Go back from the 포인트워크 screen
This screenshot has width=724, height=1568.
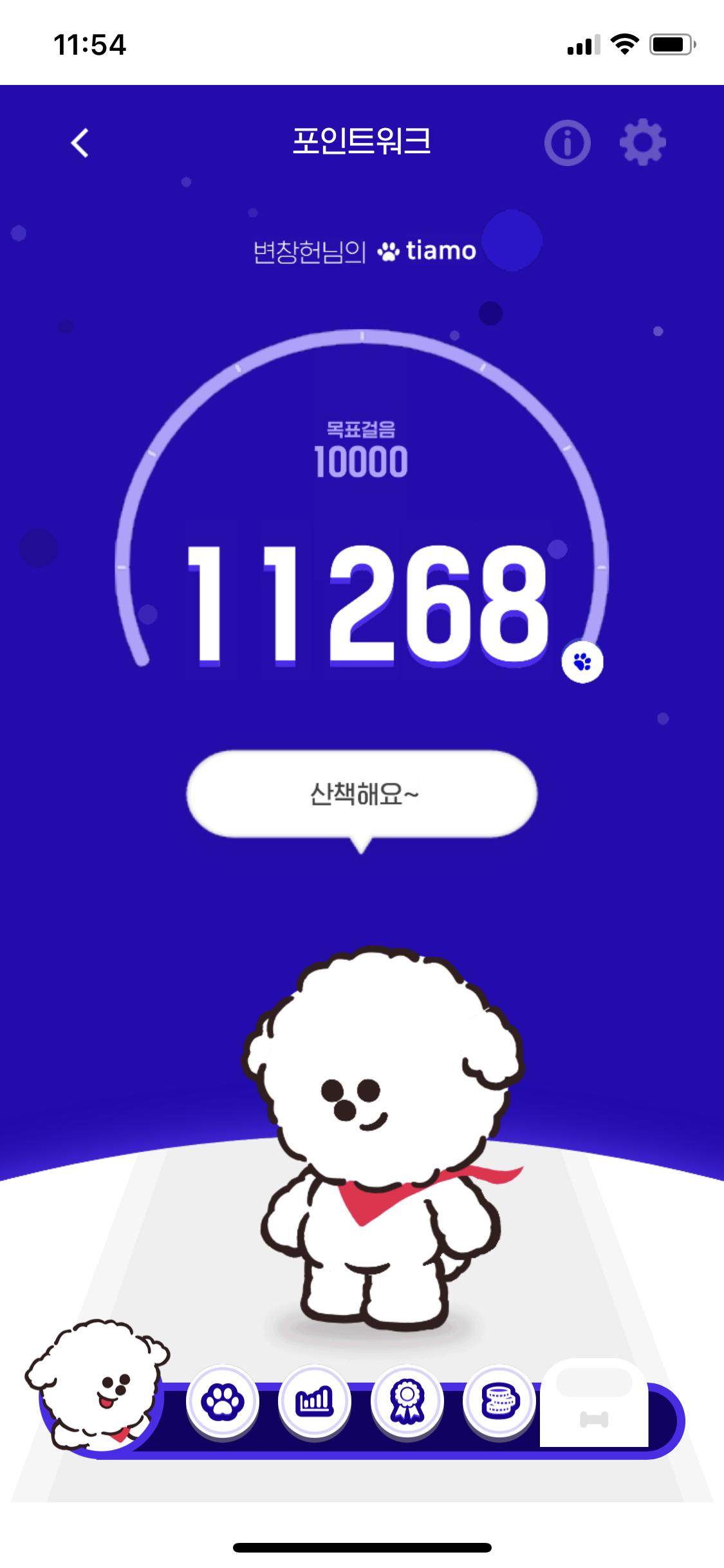click(x=80, y=143)
